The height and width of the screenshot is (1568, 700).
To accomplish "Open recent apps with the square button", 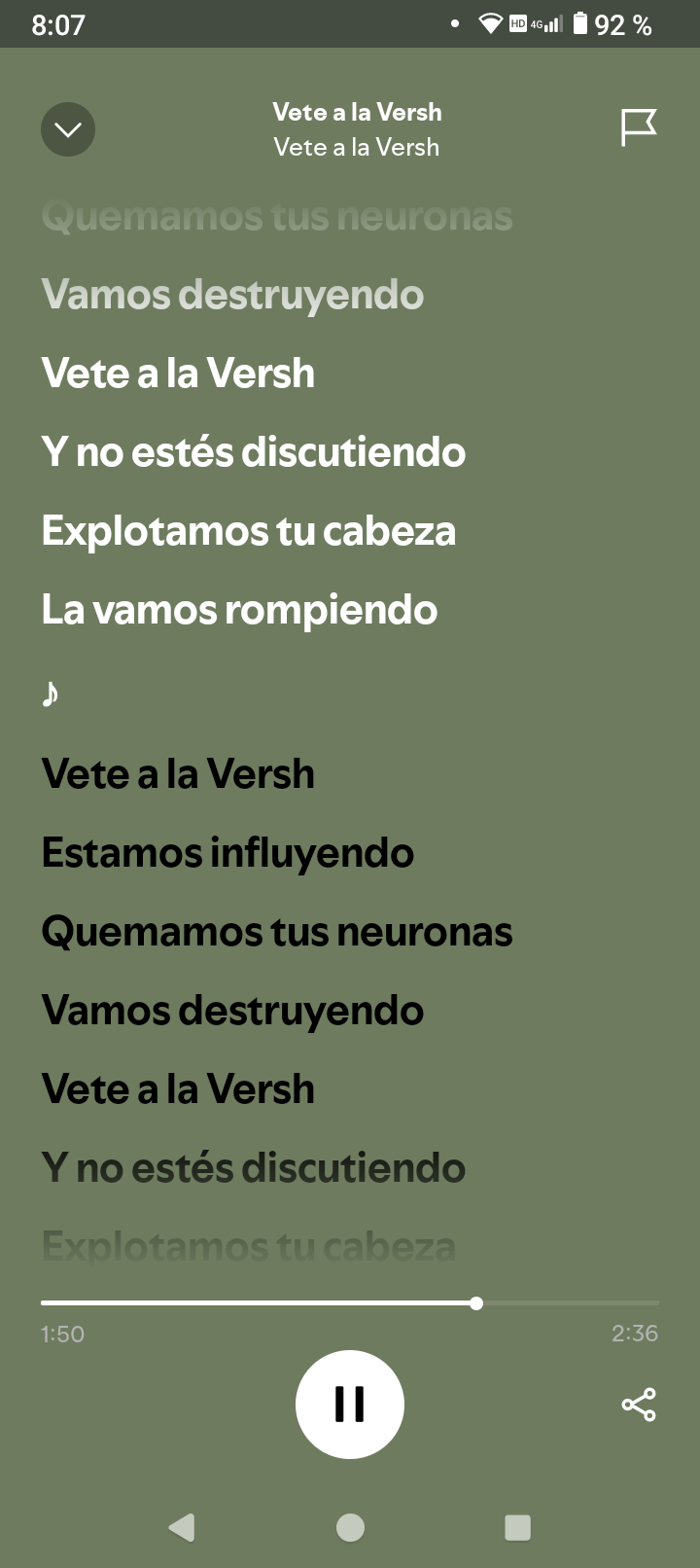I will (518, 1527).
